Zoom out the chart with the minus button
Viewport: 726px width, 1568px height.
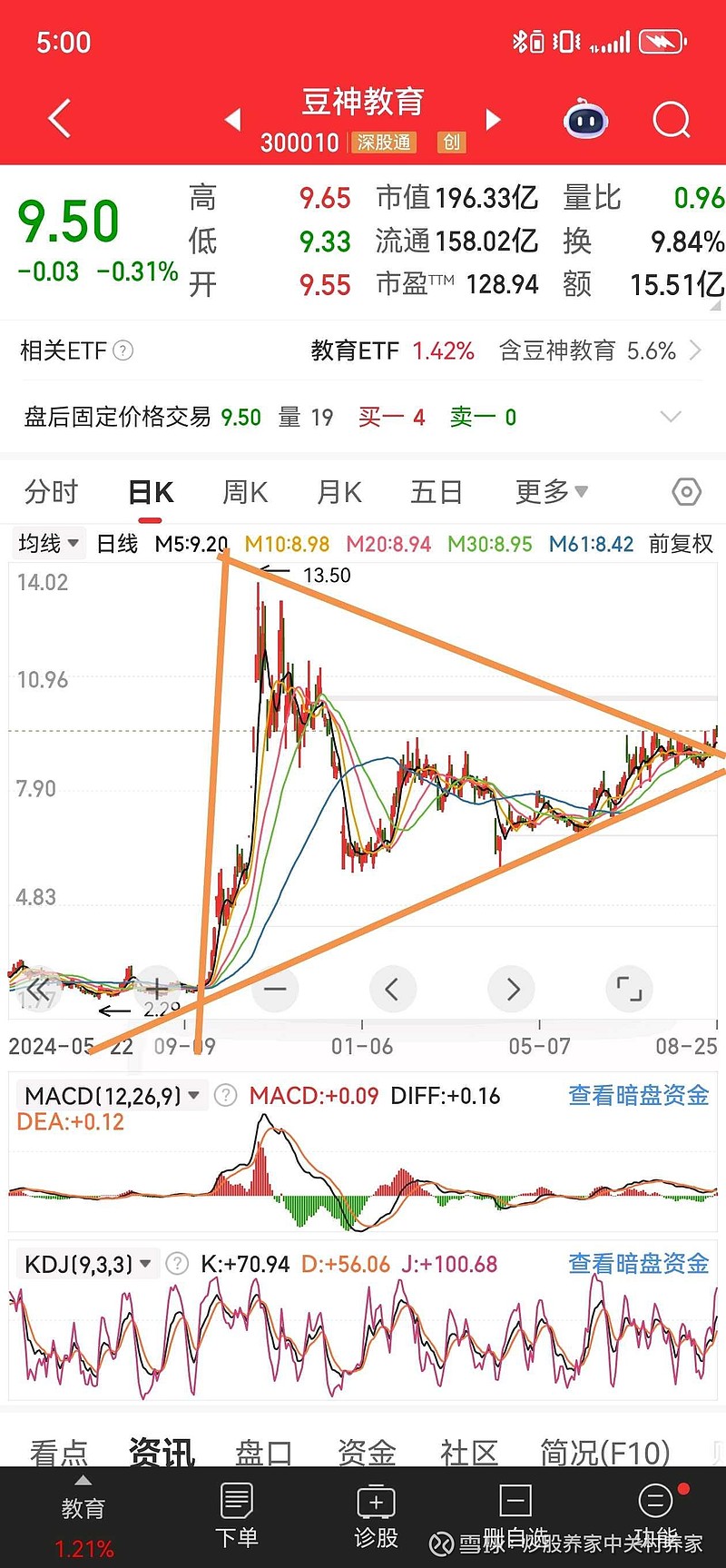coord(275,989)
